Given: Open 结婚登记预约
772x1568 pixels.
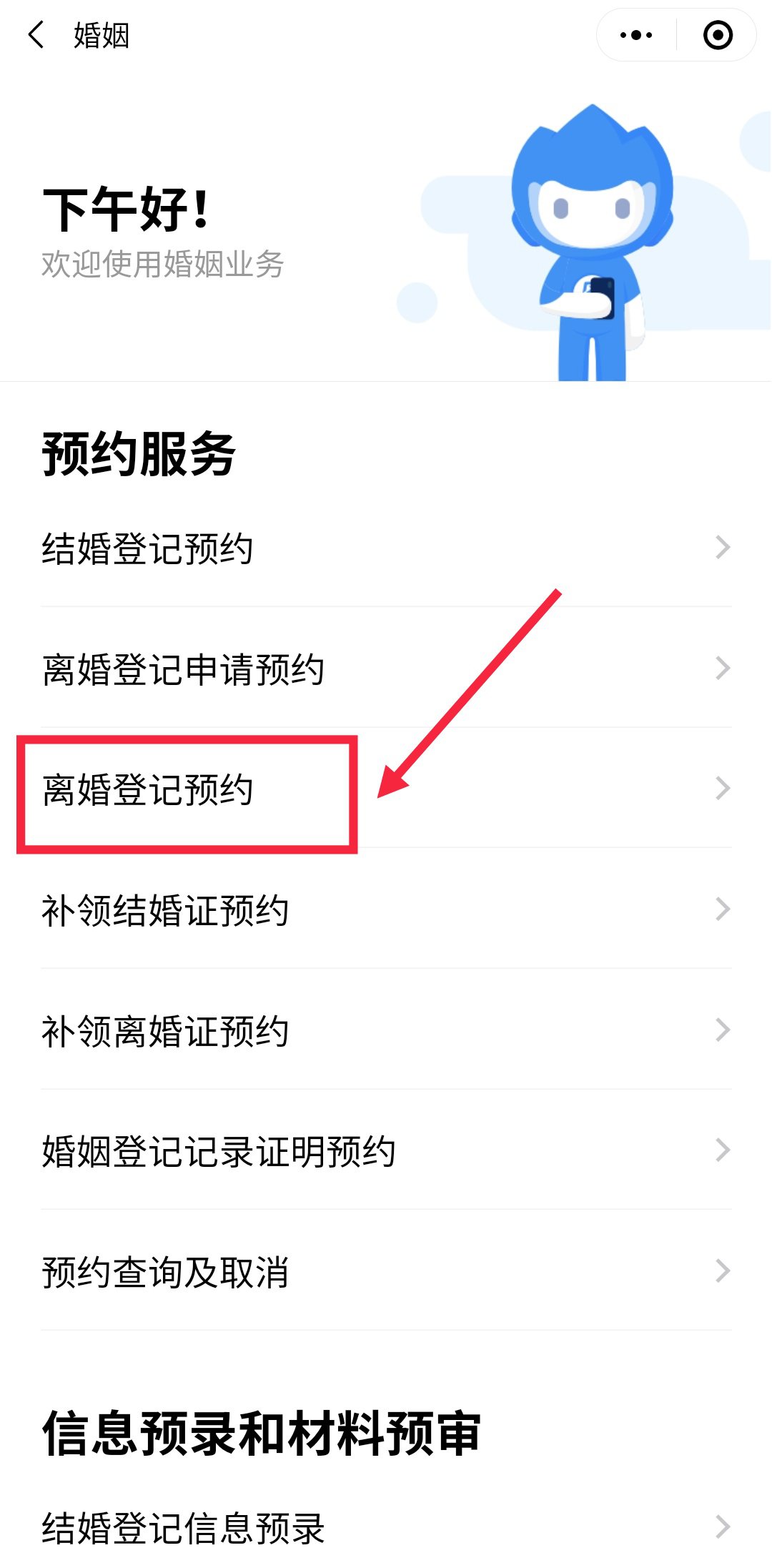Looking at the screenshot, I should pos(386,548).
